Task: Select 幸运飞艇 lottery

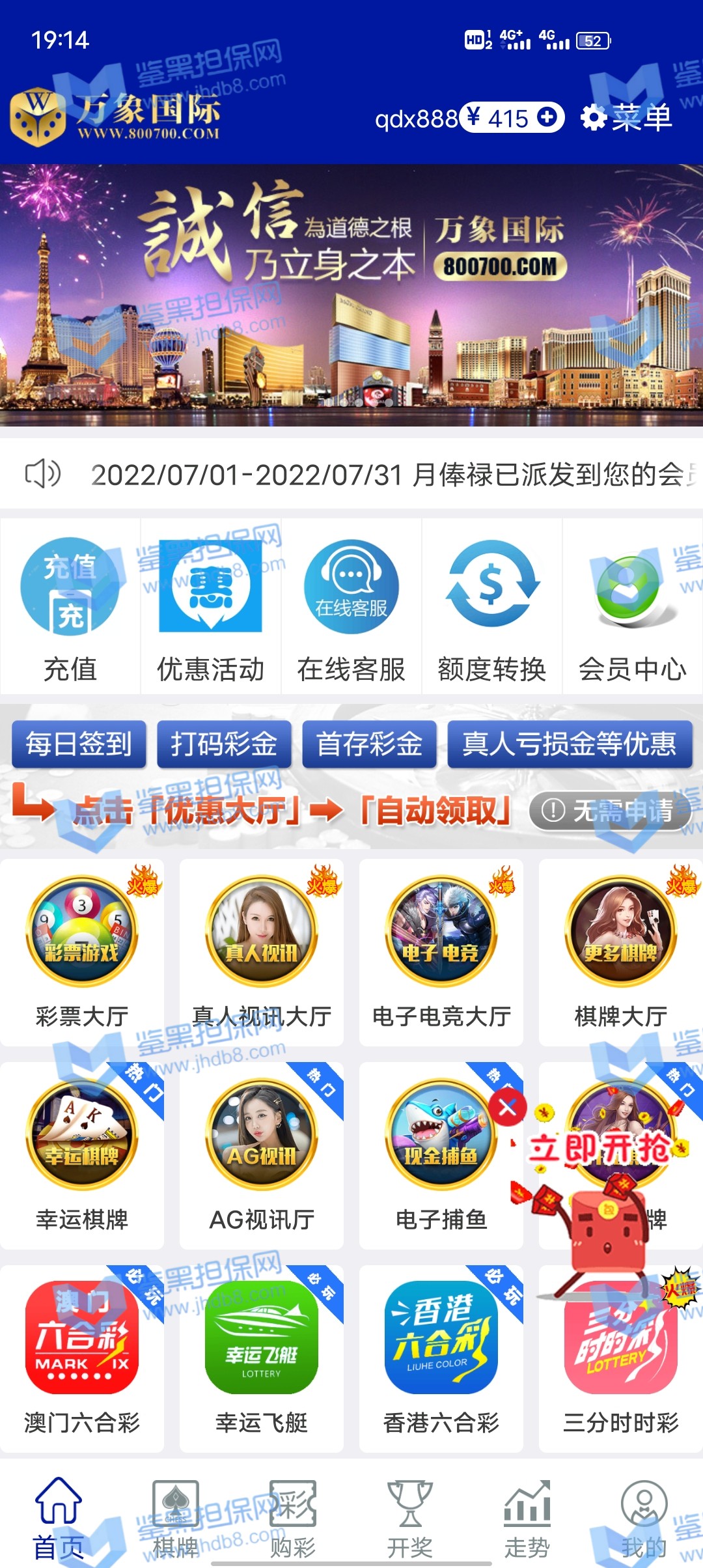Action: 262,1358
